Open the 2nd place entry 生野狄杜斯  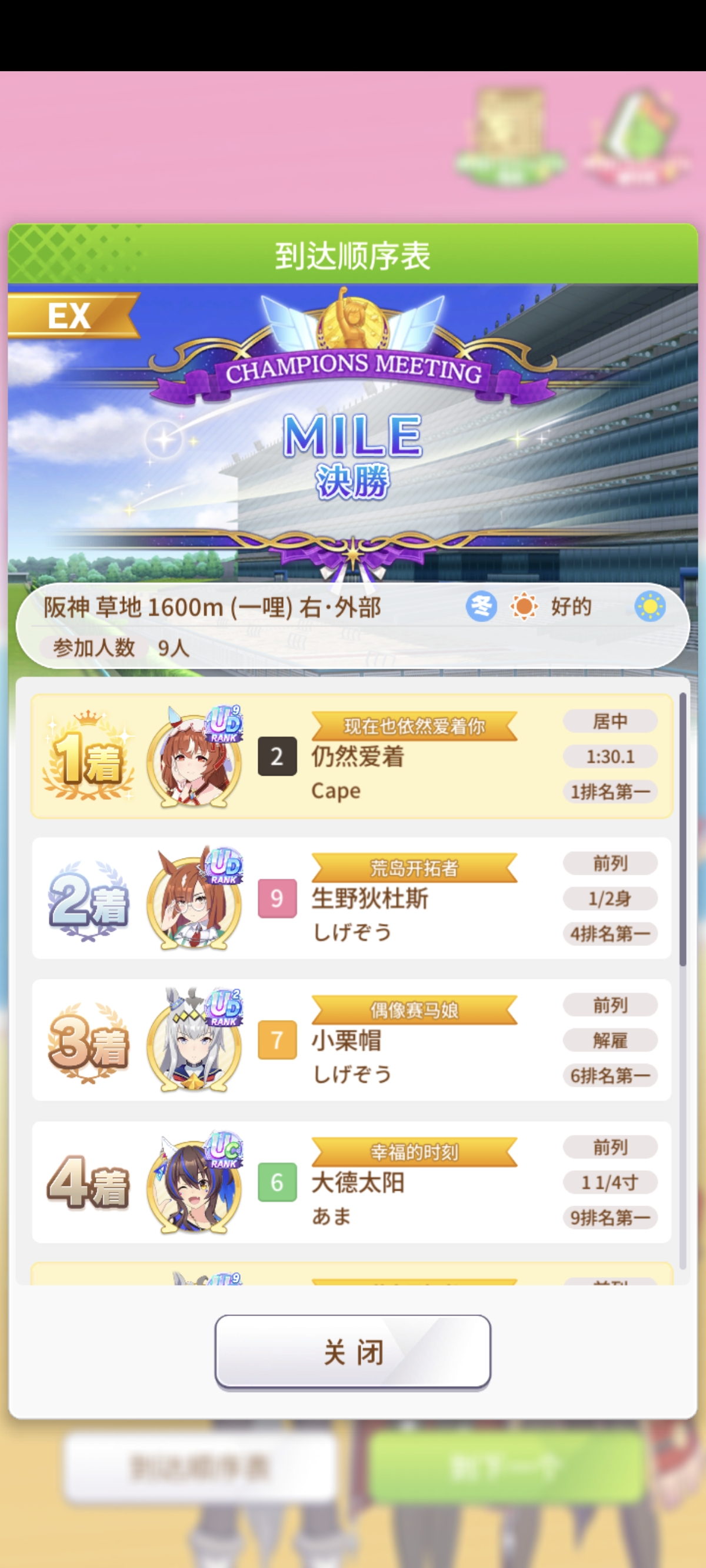(x=352, y=898)
